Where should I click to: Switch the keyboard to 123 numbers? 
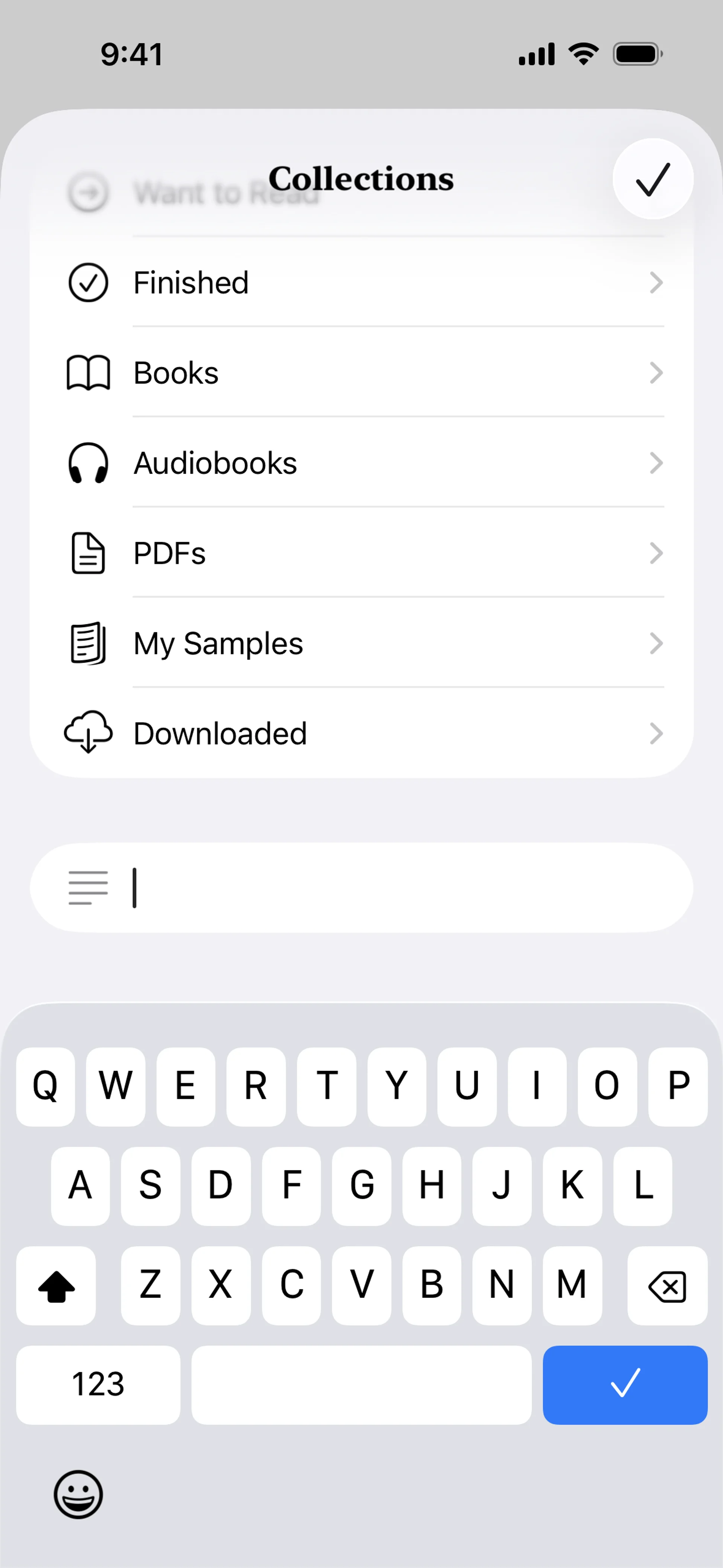click(x=98, y=1384)
